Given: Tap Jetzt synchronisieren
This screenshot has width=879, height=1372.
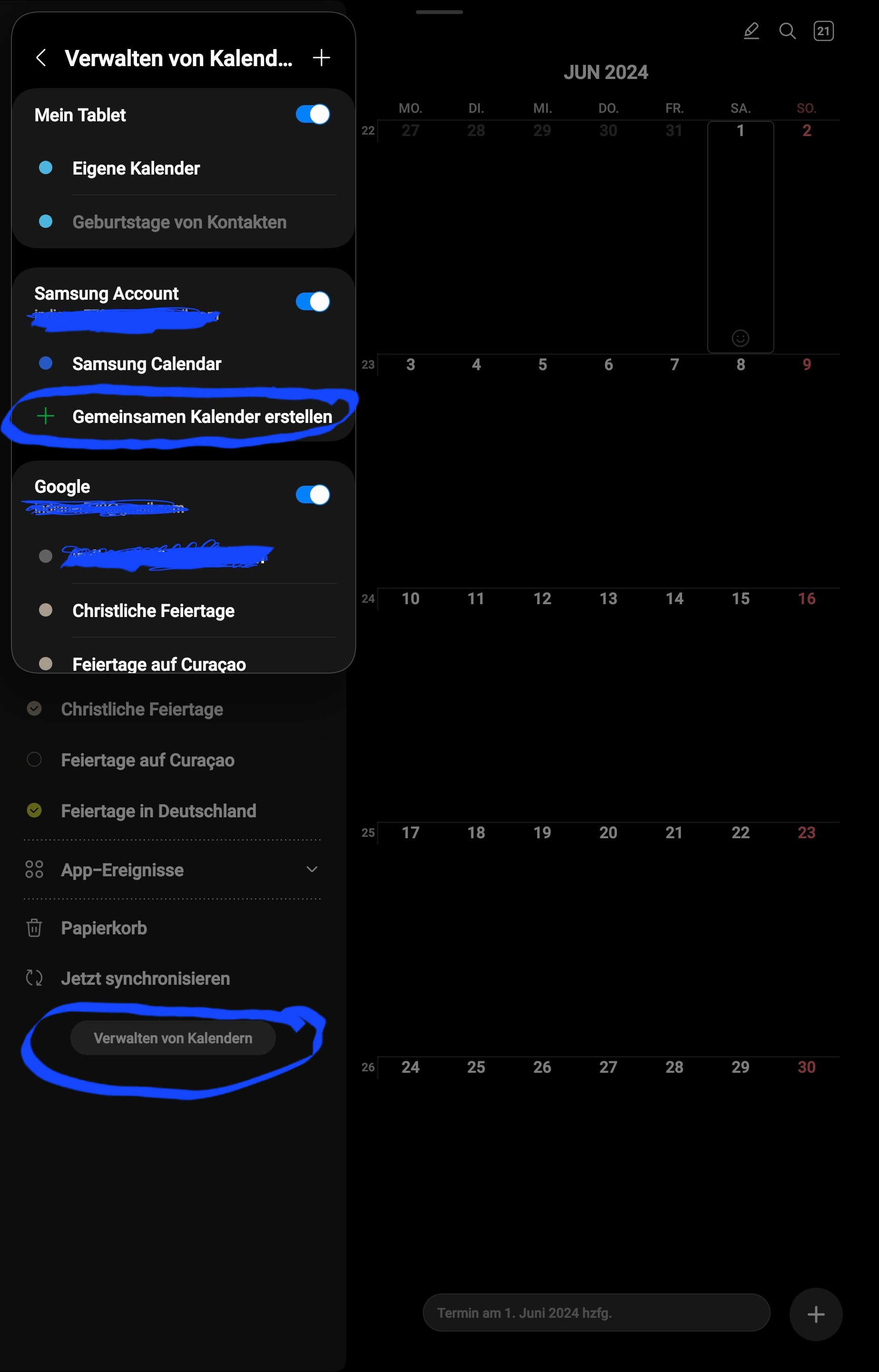Looking at the screenshot, I should pos(145,978).
